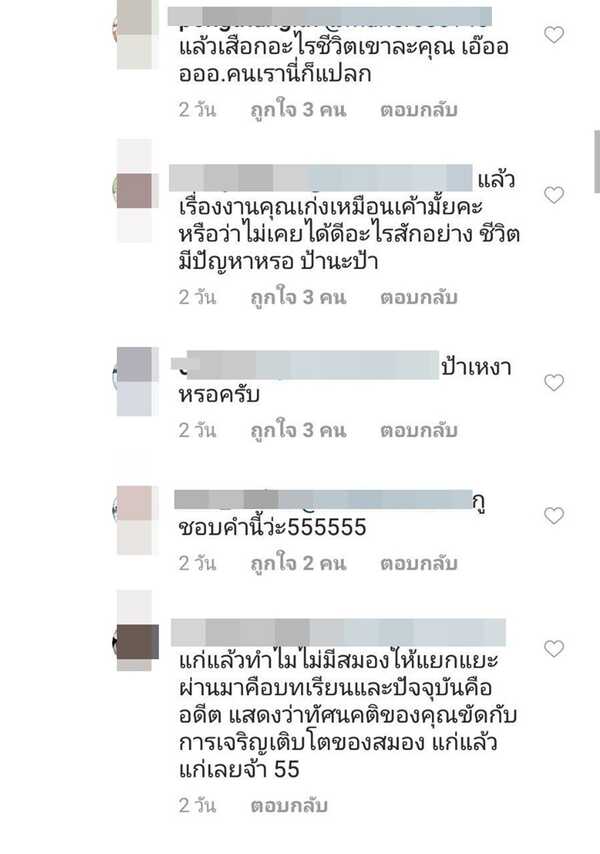
Task: Like the 'ป้าเหงาหรอครับ' comment
Action: pyautogui.click(x=553, y=383)
